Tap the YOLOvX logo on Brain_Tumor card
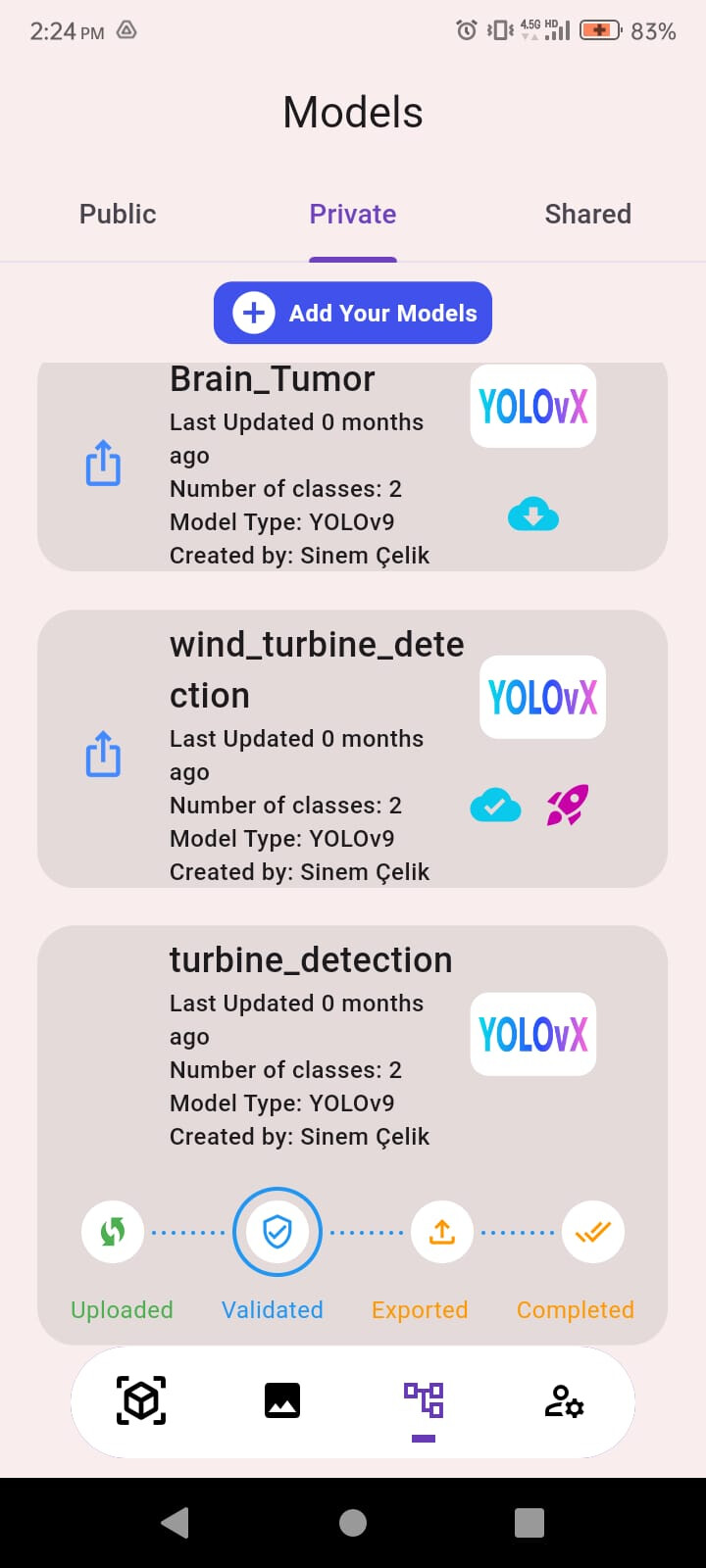The width and height of the screenshot is (706, 1568). pyautogui.click(x=532, y=406)
